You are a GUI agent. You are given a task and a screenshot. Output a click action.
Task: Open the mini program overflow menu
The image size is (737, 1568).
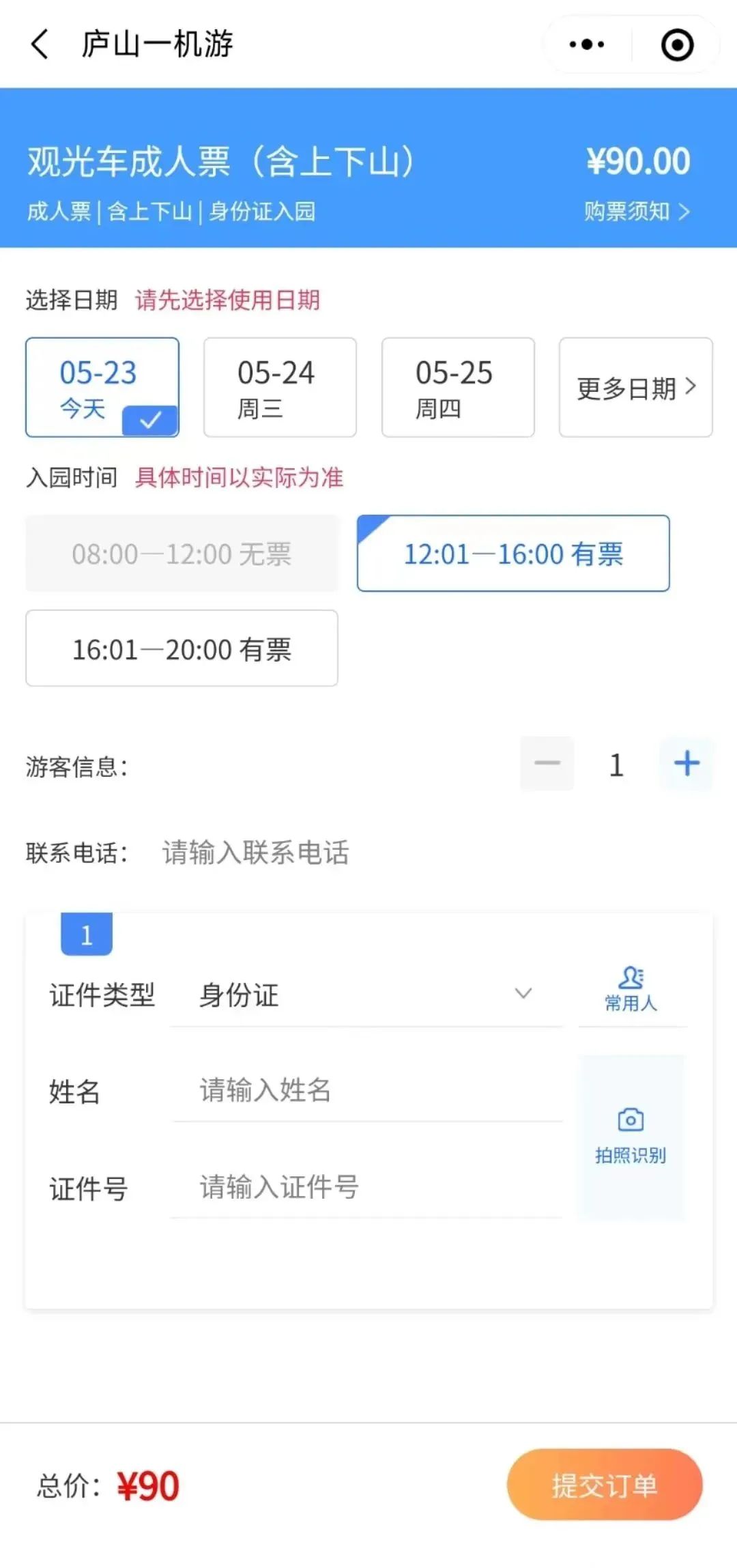(587, 44)
